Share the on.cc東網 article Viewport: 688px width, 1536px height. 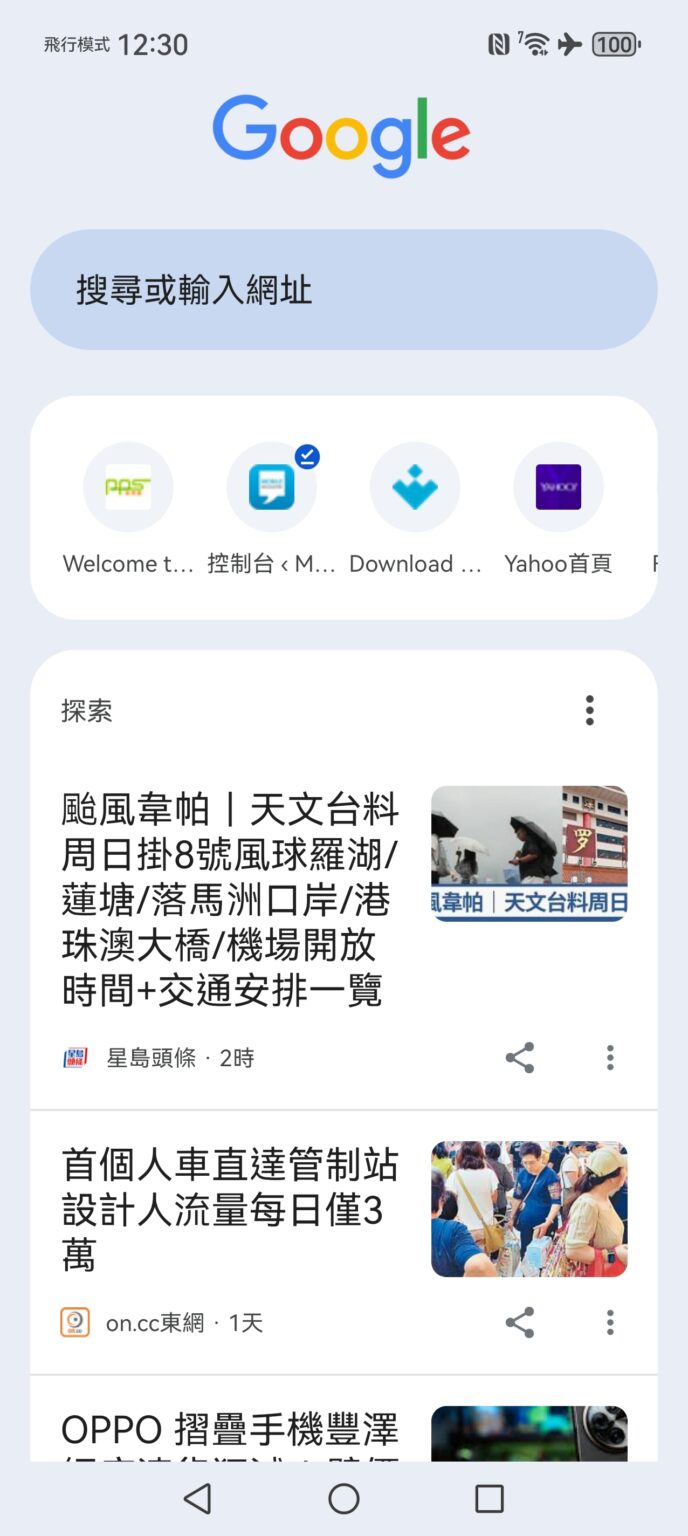520,1323
